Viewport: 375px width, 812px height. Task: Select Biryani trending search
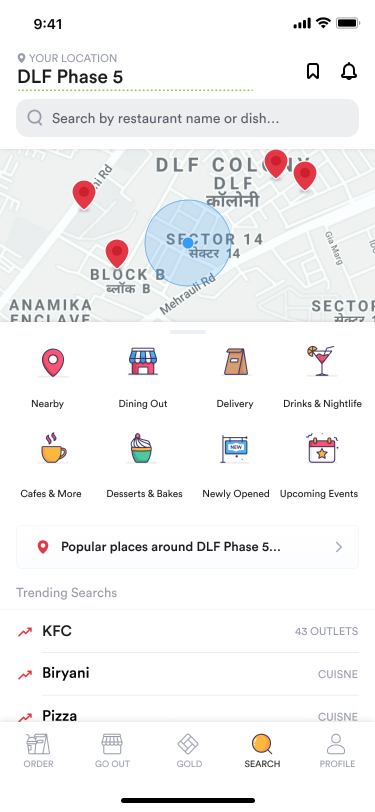[188, 674]
